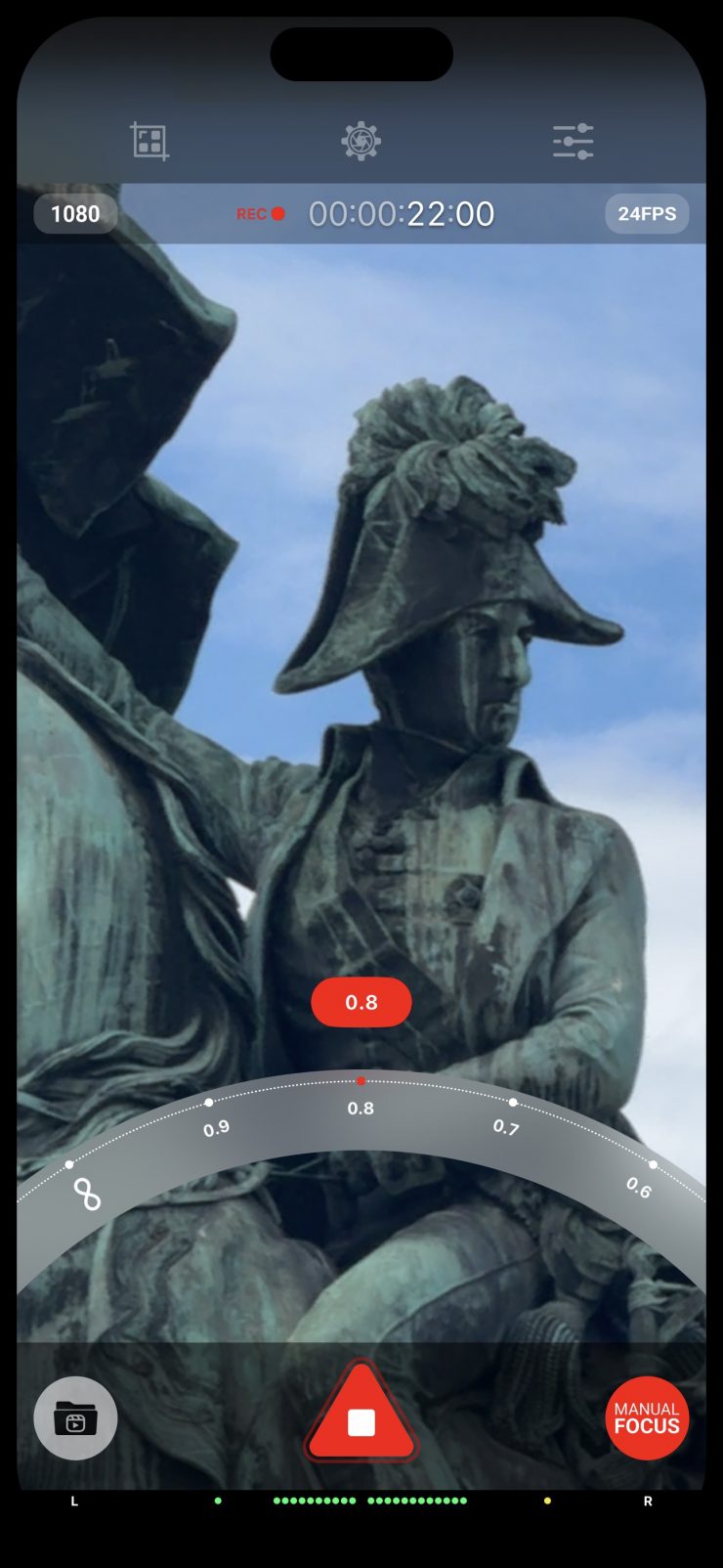
Task: Open the camera shutter settings icon
Action: click(x=361, y=142)
